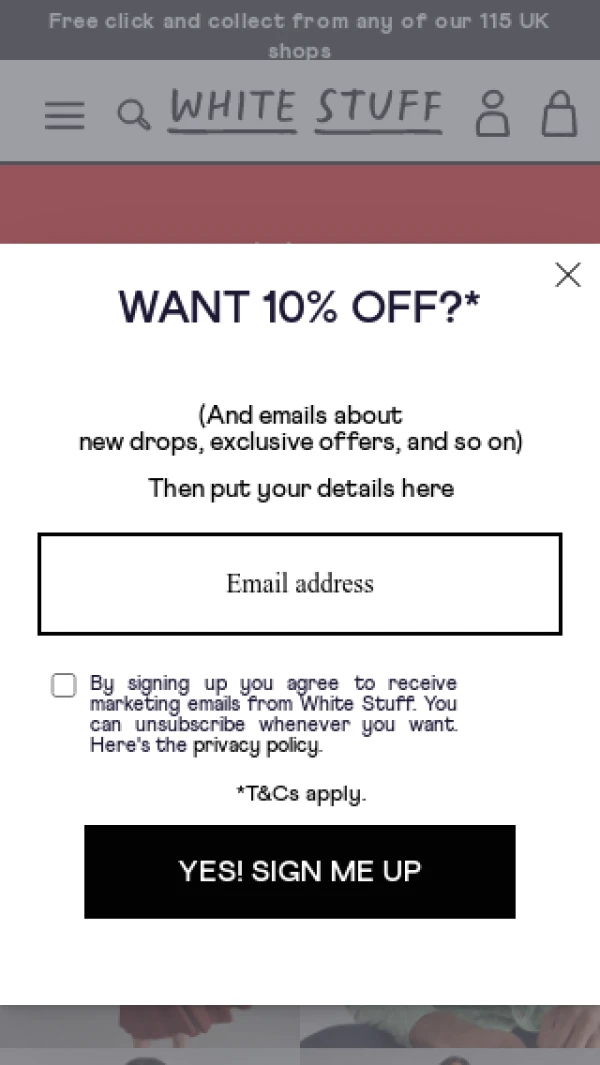Screen dimensions: 600x1065
Task: Tap the Yes! Sign Me Up button
Action: point(300,871)
